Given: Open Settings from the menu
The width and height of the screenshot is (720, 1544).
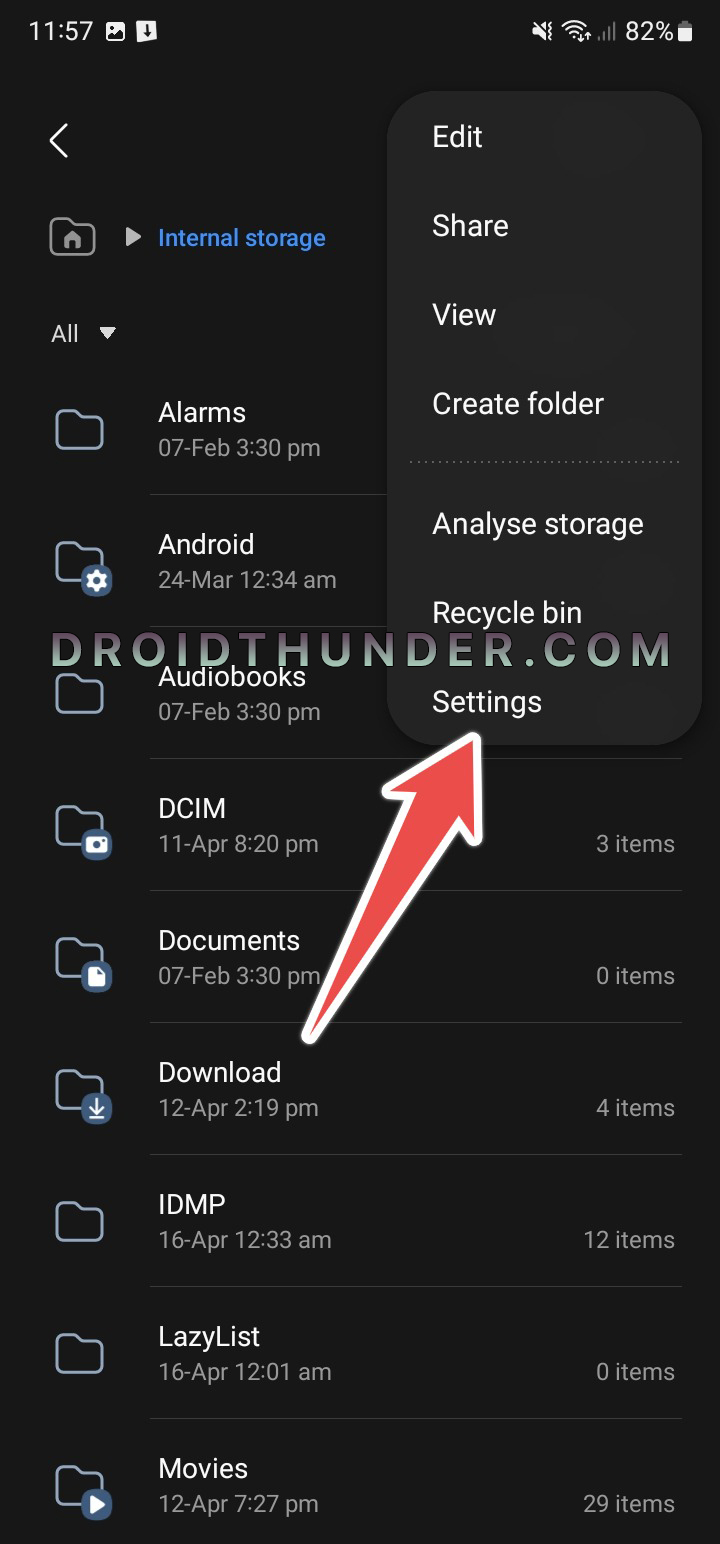Looking at the screenshot, I should click(545, 702).
